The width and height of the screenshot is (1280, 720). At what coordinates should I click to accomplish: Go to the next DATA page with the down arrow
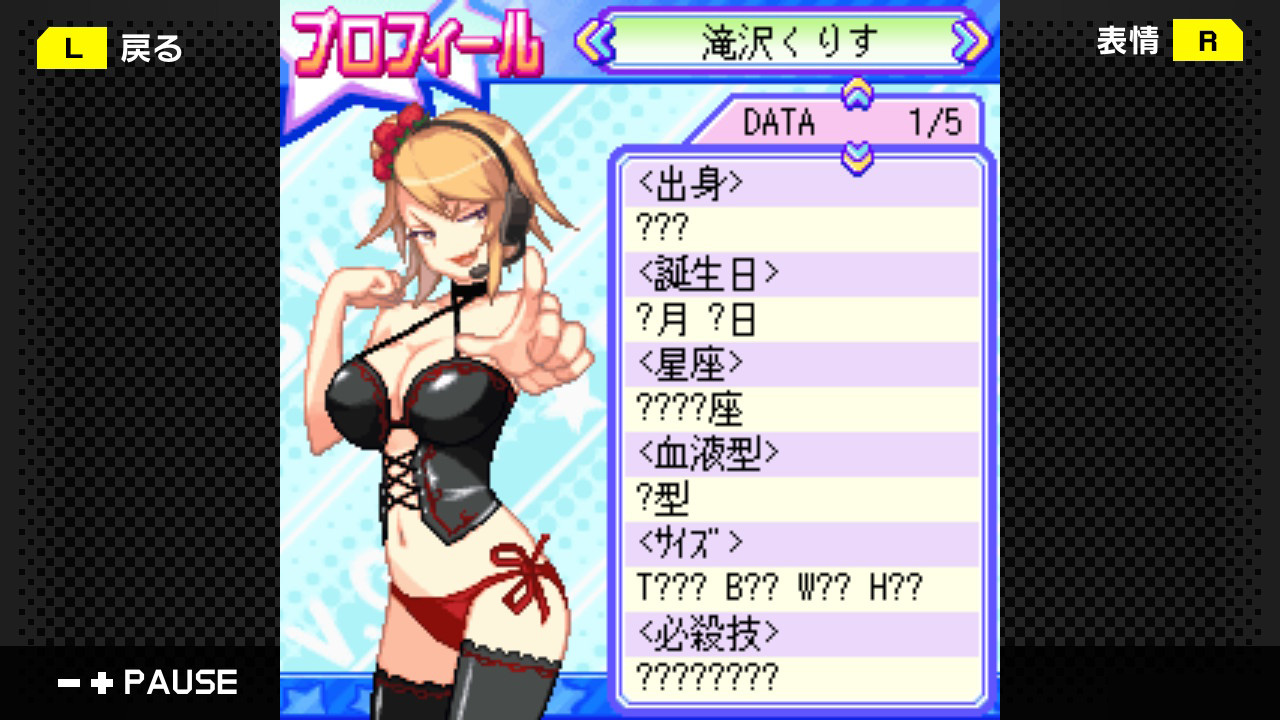[x=858, y=157]
